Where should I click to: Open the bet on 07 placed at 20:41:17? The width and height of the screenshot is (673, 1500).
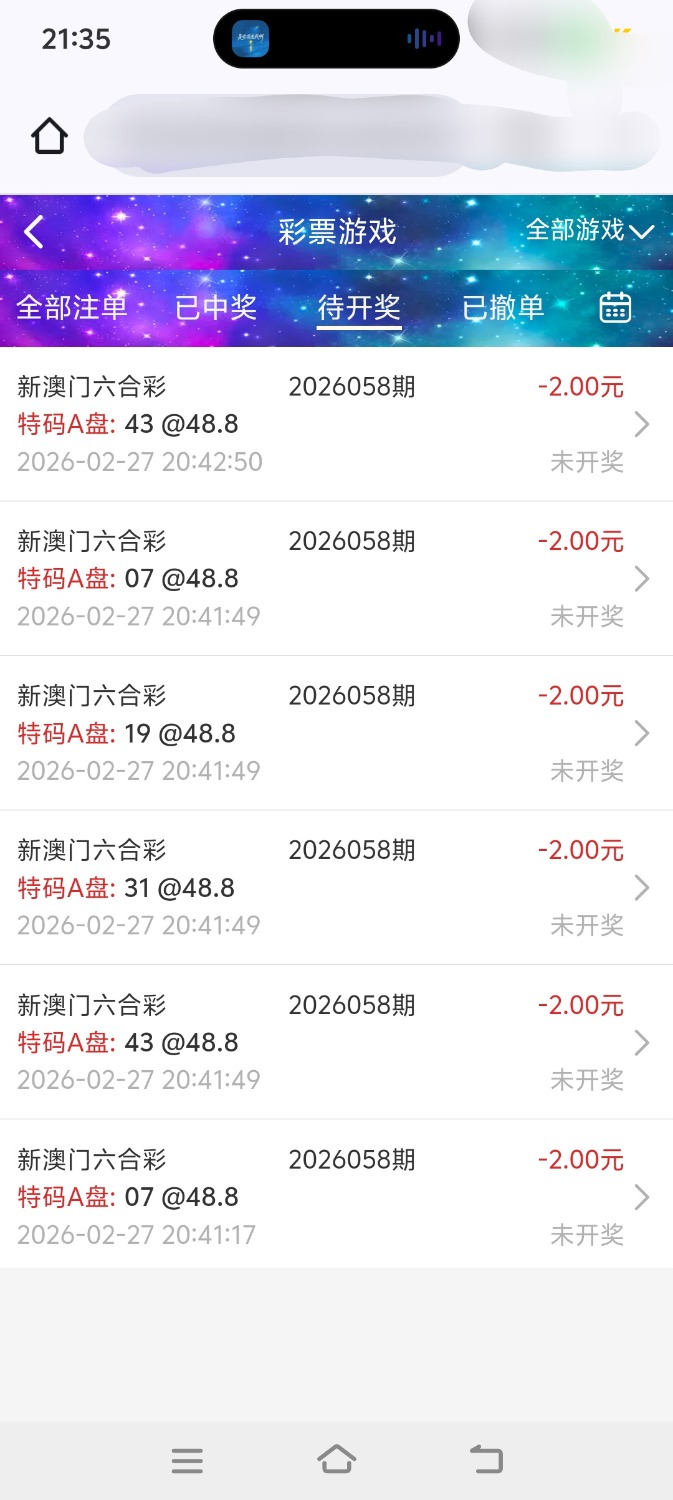pos(336,1197)
